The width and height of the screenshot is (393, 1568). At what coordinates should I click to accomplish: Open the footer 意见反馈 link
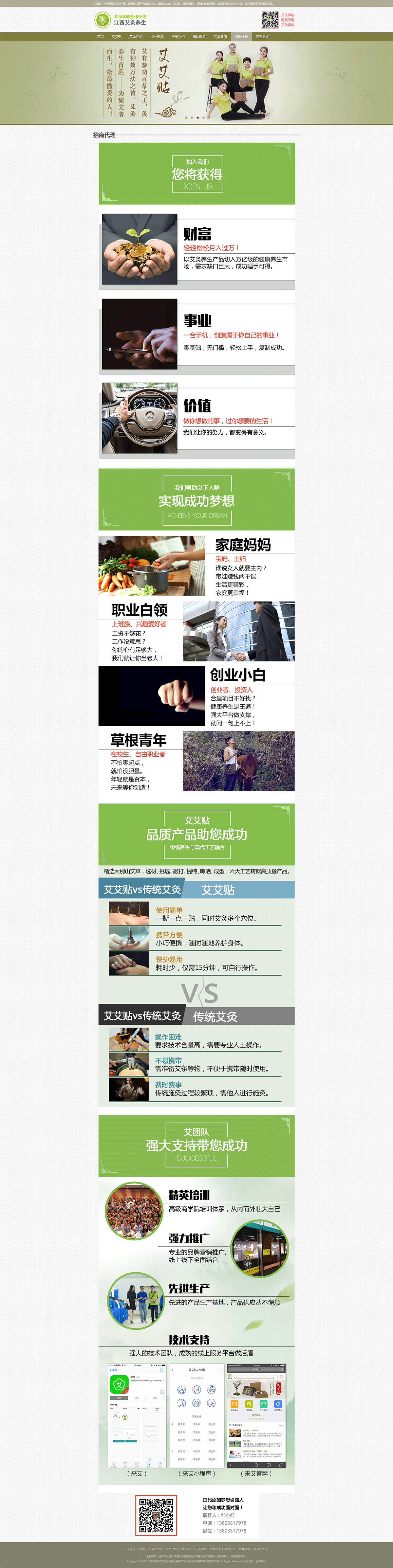pos(258,1549)
